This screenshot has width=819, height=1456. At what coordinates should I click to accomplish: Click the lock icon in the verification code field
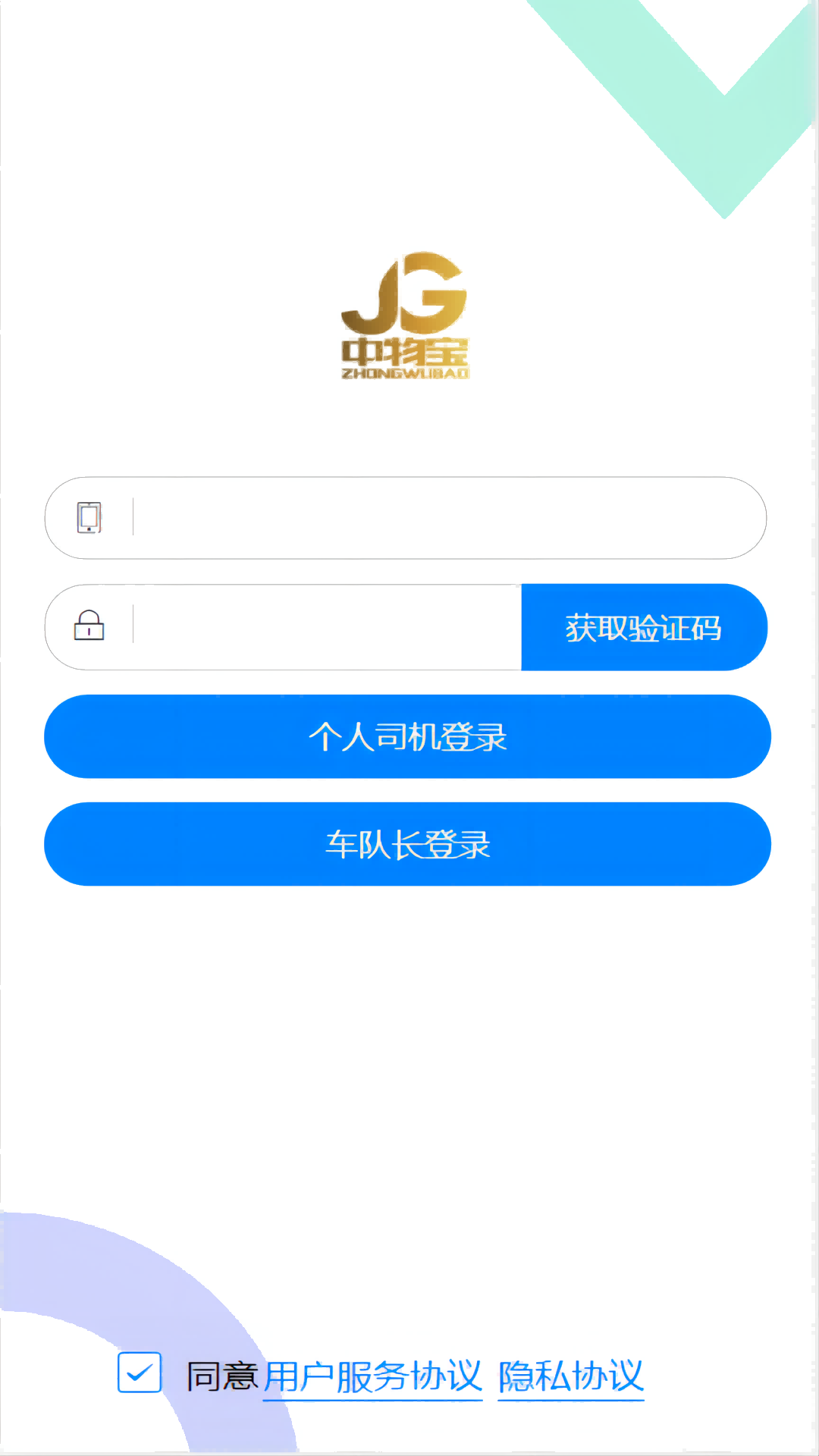[89, 627]
